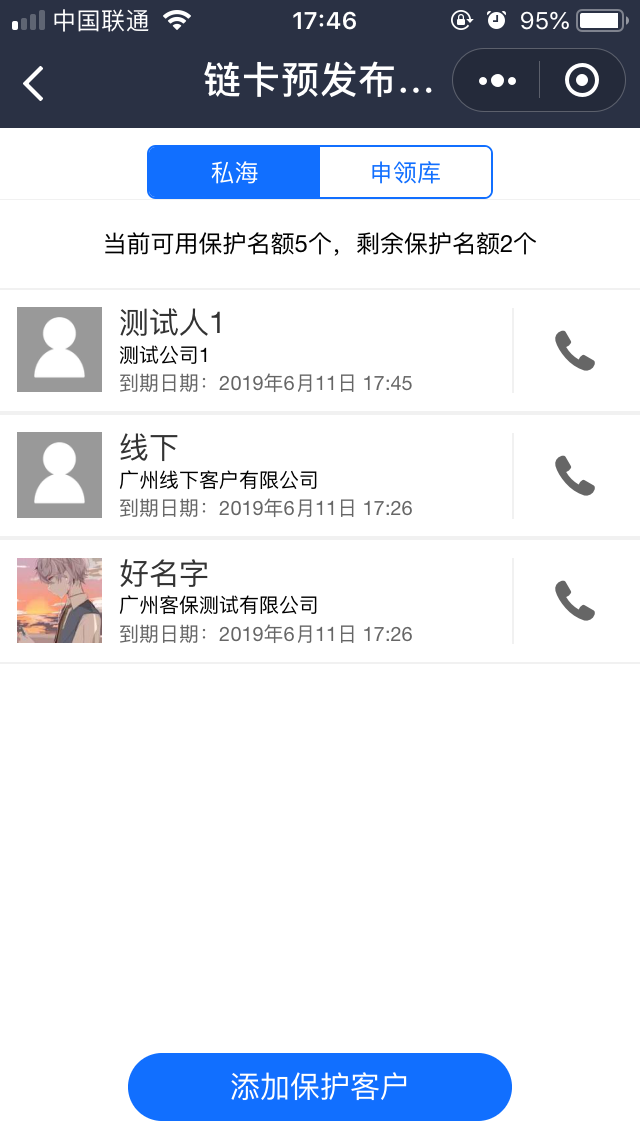Switch to the 私海 tab

coord(234,173)
